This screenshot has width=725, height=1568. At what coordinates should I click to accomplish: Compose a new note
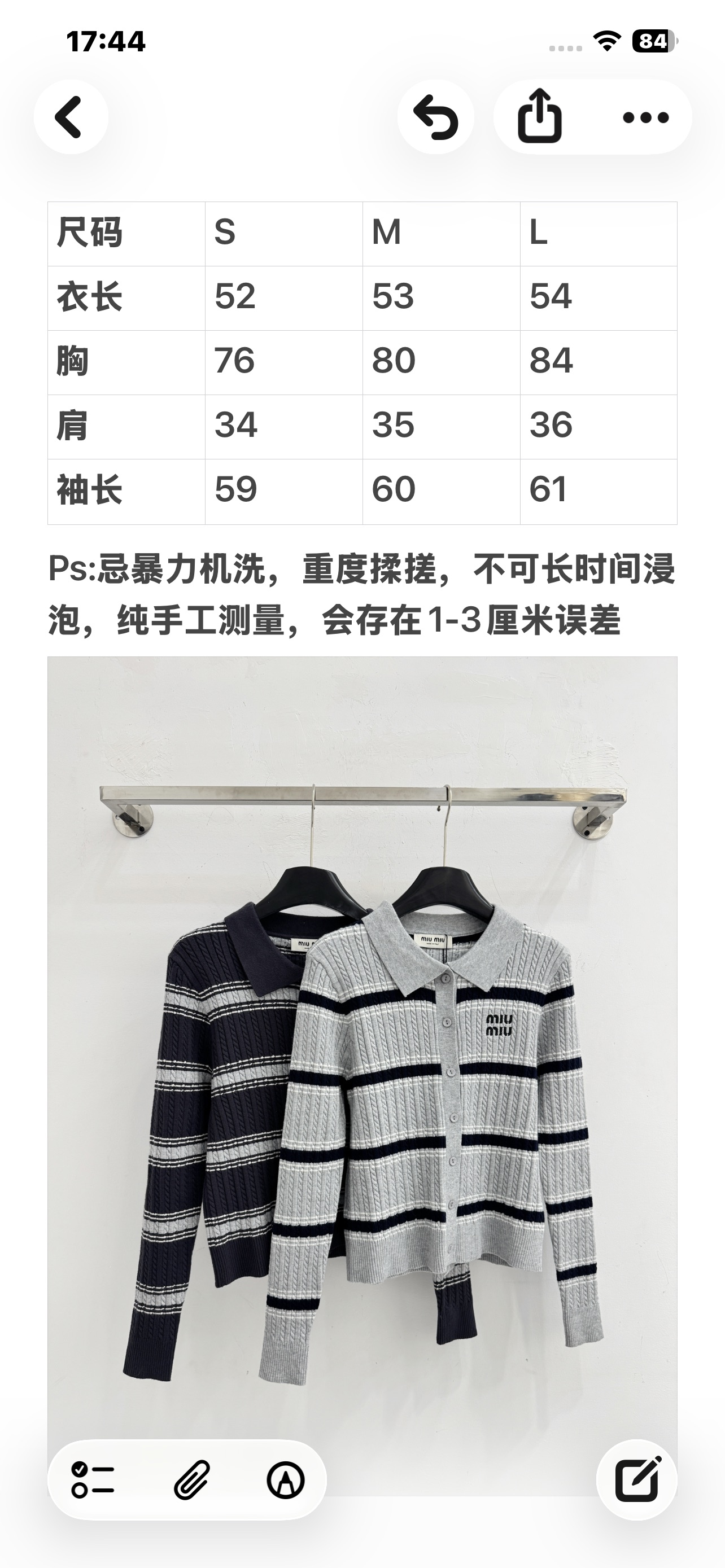click(637, 1479)
